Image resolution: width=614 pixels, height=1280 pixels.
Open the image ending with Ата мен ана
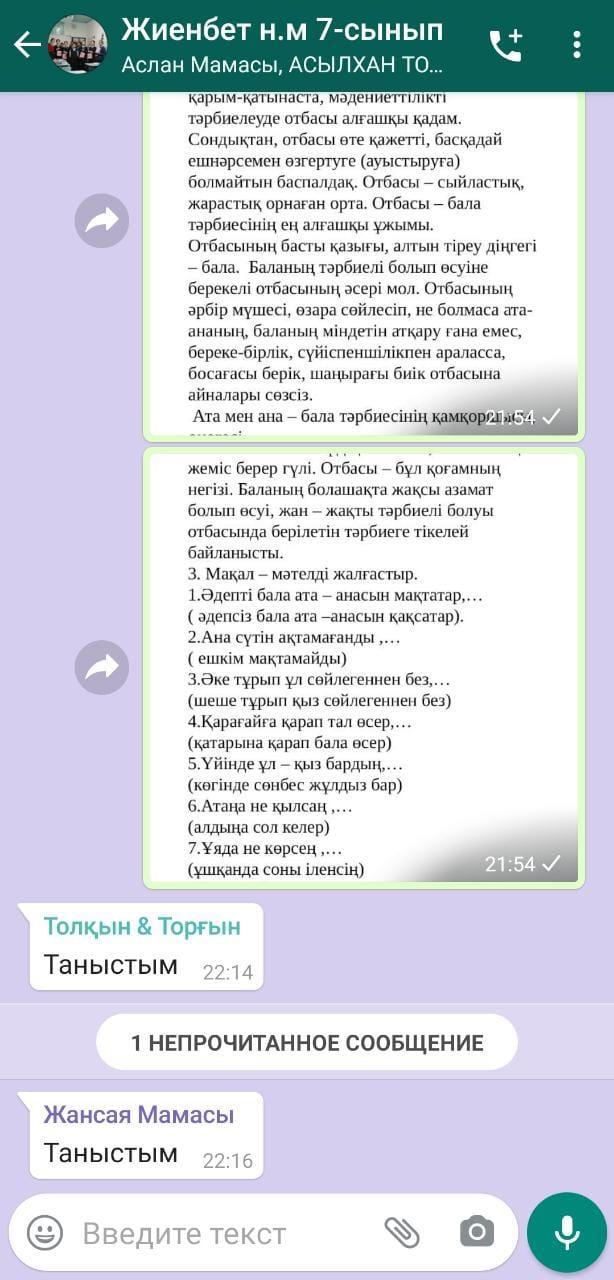363,265
